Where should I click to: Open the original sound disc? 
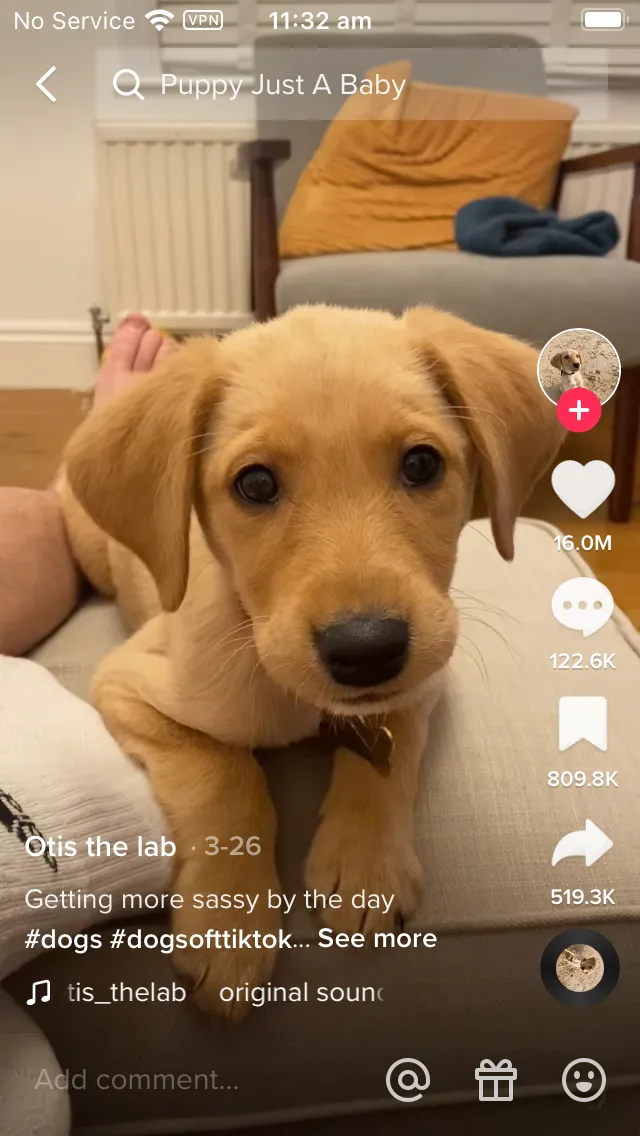580,967
